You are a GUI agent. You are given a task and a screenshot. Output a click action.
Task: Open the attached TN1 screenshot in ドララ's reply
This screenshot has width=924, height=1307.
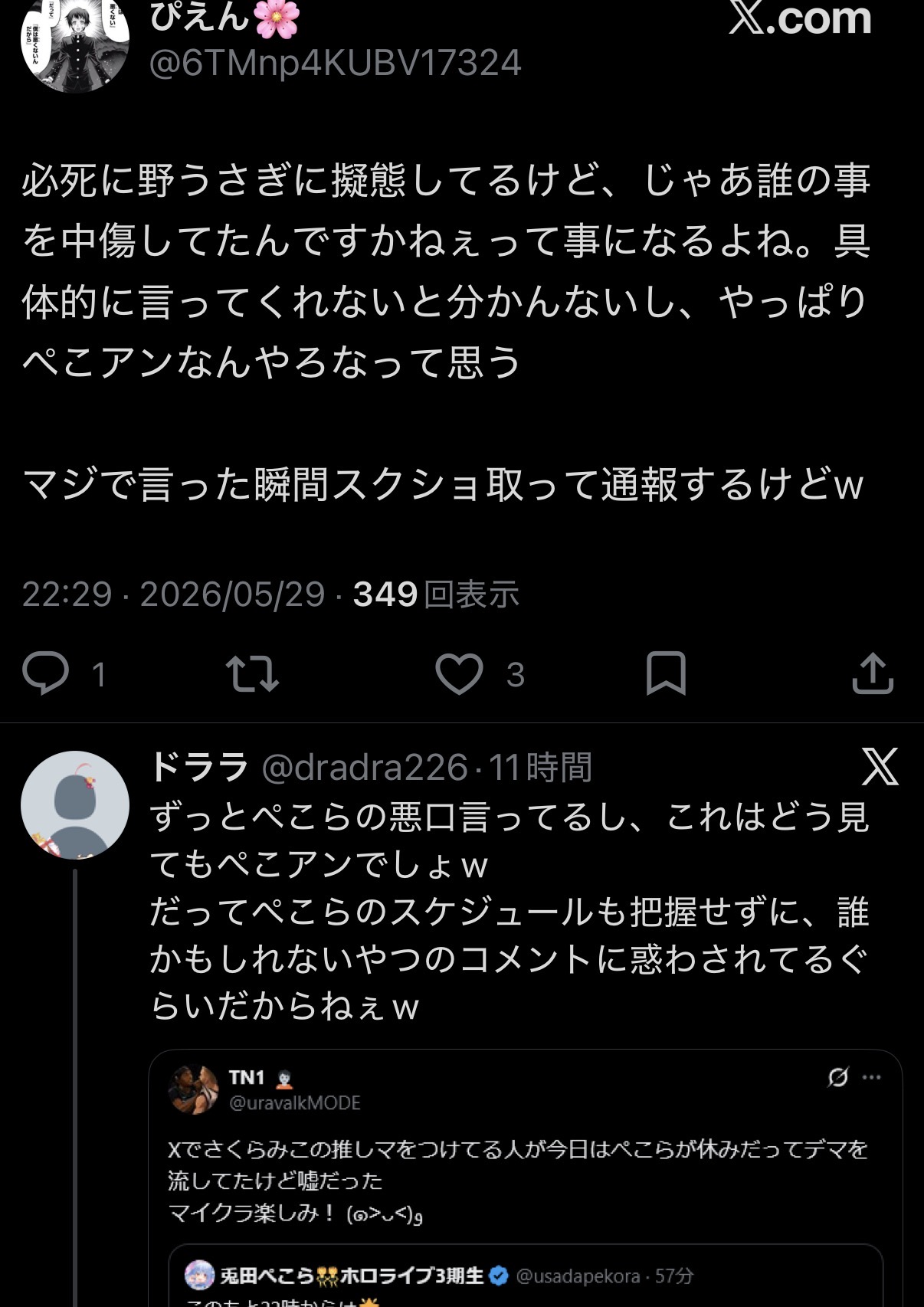525,1178
